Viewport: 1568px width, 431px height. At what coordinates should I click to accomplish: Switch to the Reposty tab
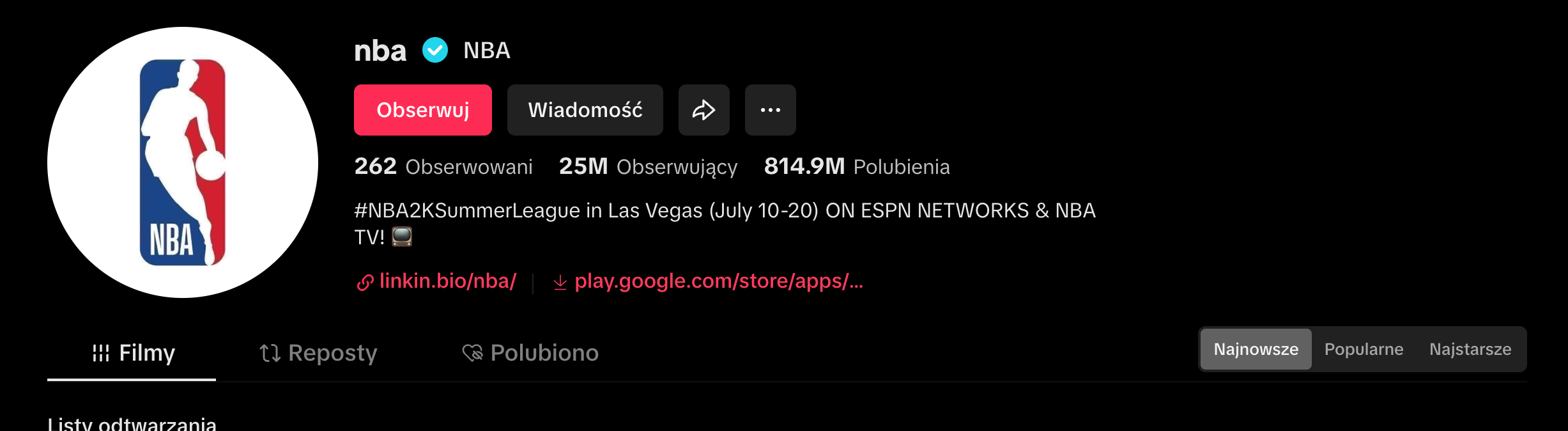pos(318,353)
